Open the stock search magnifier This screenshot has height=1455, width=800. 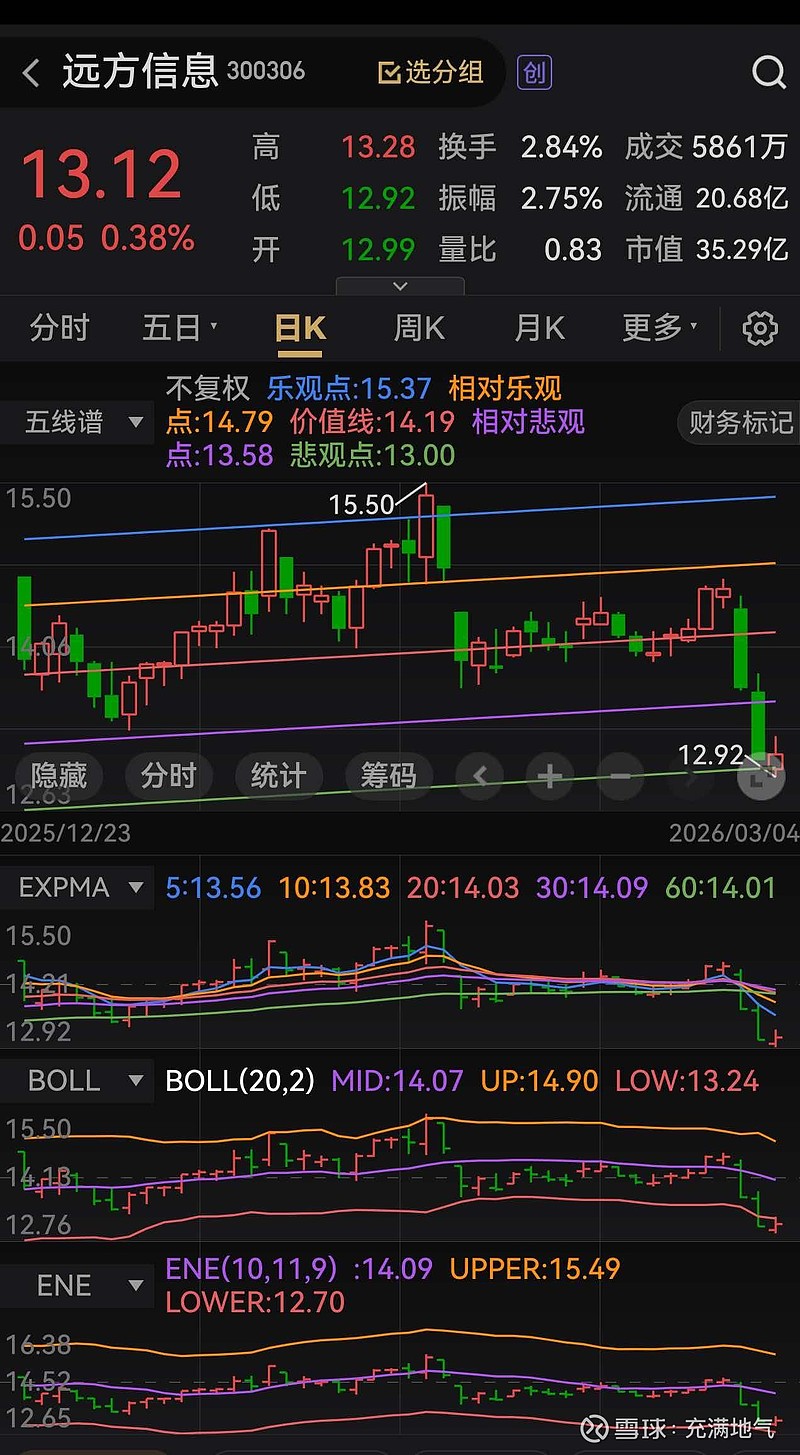coord(768,73)
